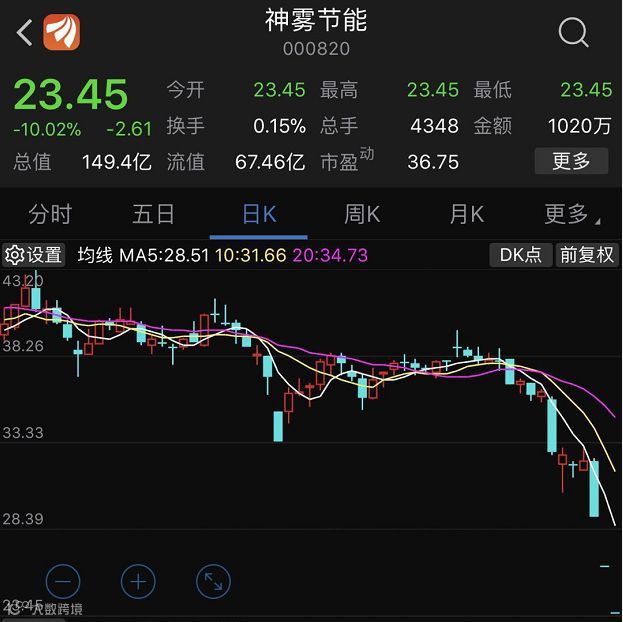
Task: Switch to the 周K weekly chart tab
Action: point(362,214)
